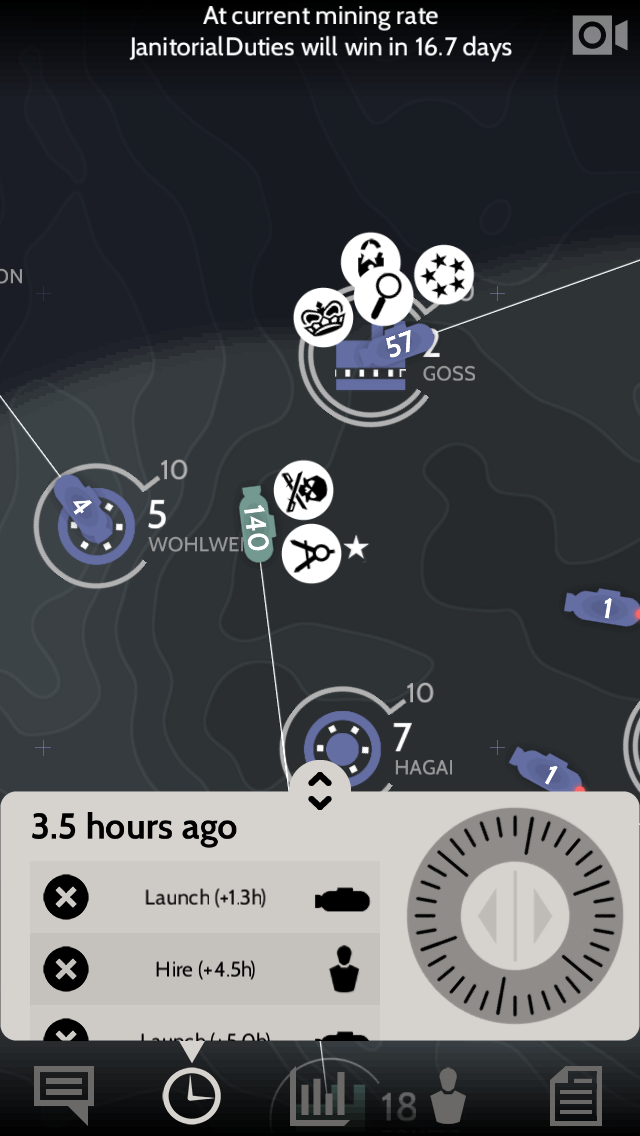Cancel the Hire (+4.5h) order

coord(66,969)
